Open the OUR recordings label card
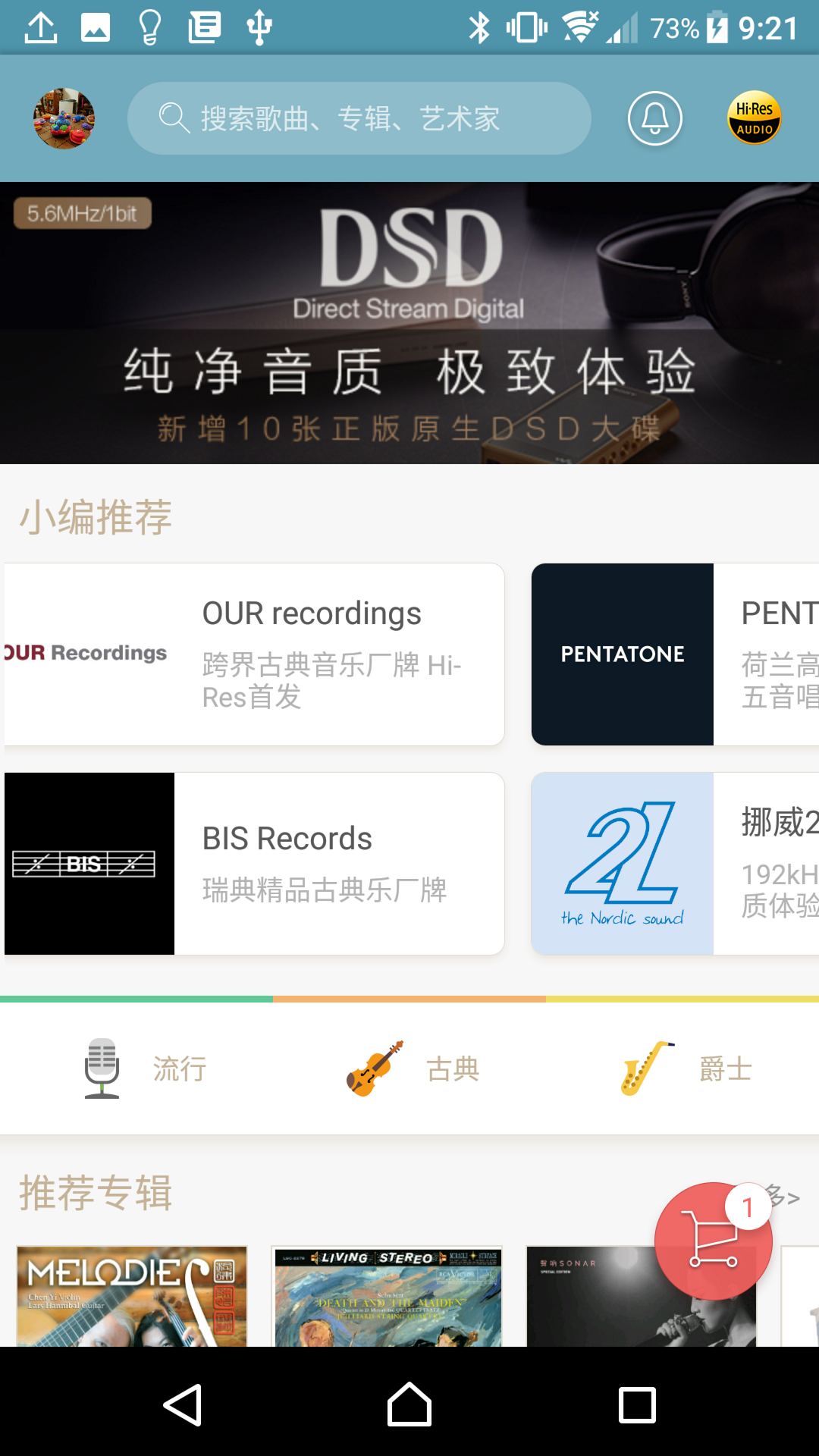 pos(254,652)
